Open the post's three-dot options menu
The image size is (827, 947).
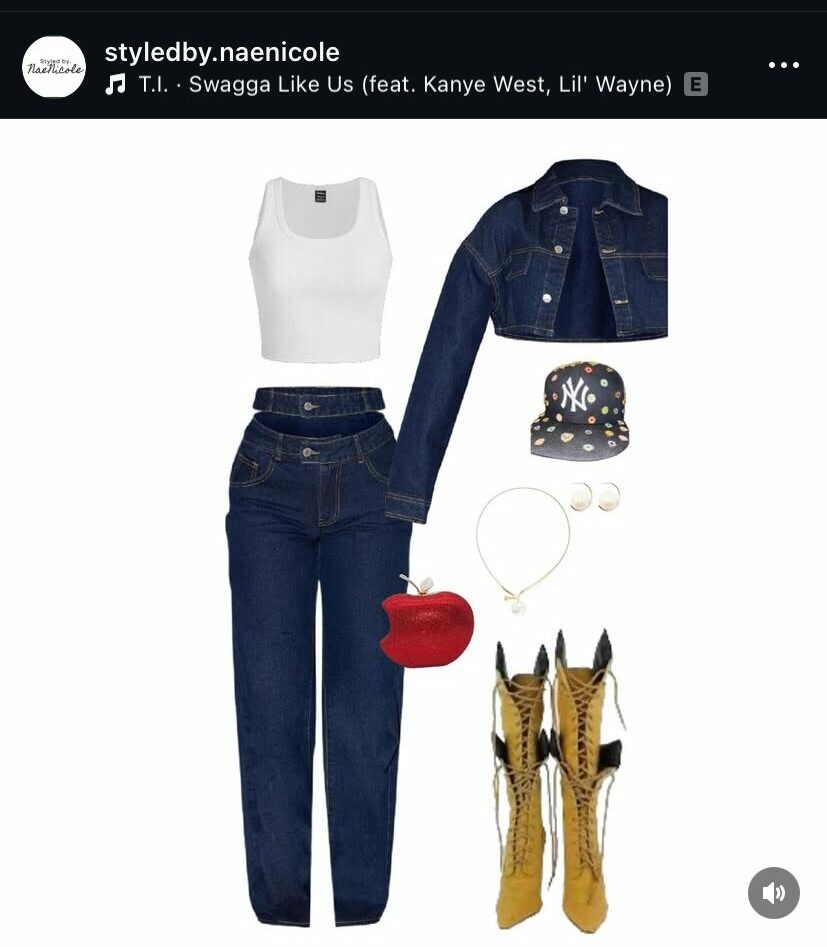[x=784, y=66]
